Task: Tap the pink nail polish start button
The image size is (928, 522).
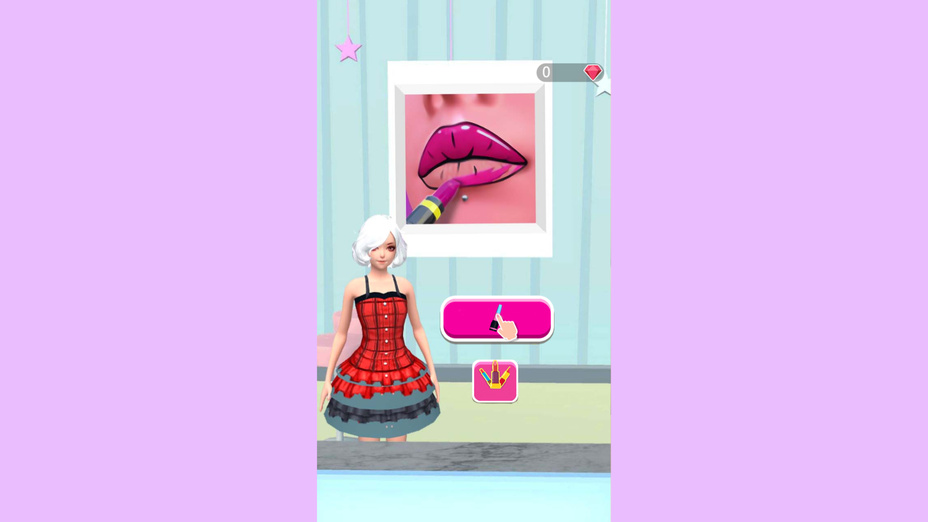Action: pos(497,320)
